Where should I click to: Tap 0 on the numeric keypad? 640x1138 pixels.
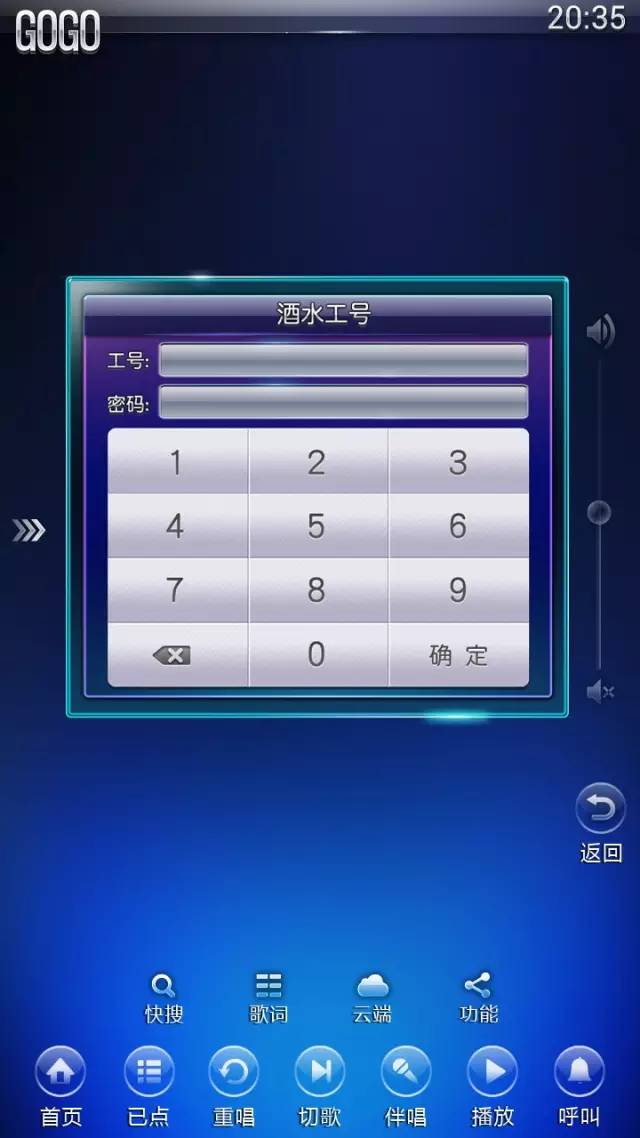point(317,655)
